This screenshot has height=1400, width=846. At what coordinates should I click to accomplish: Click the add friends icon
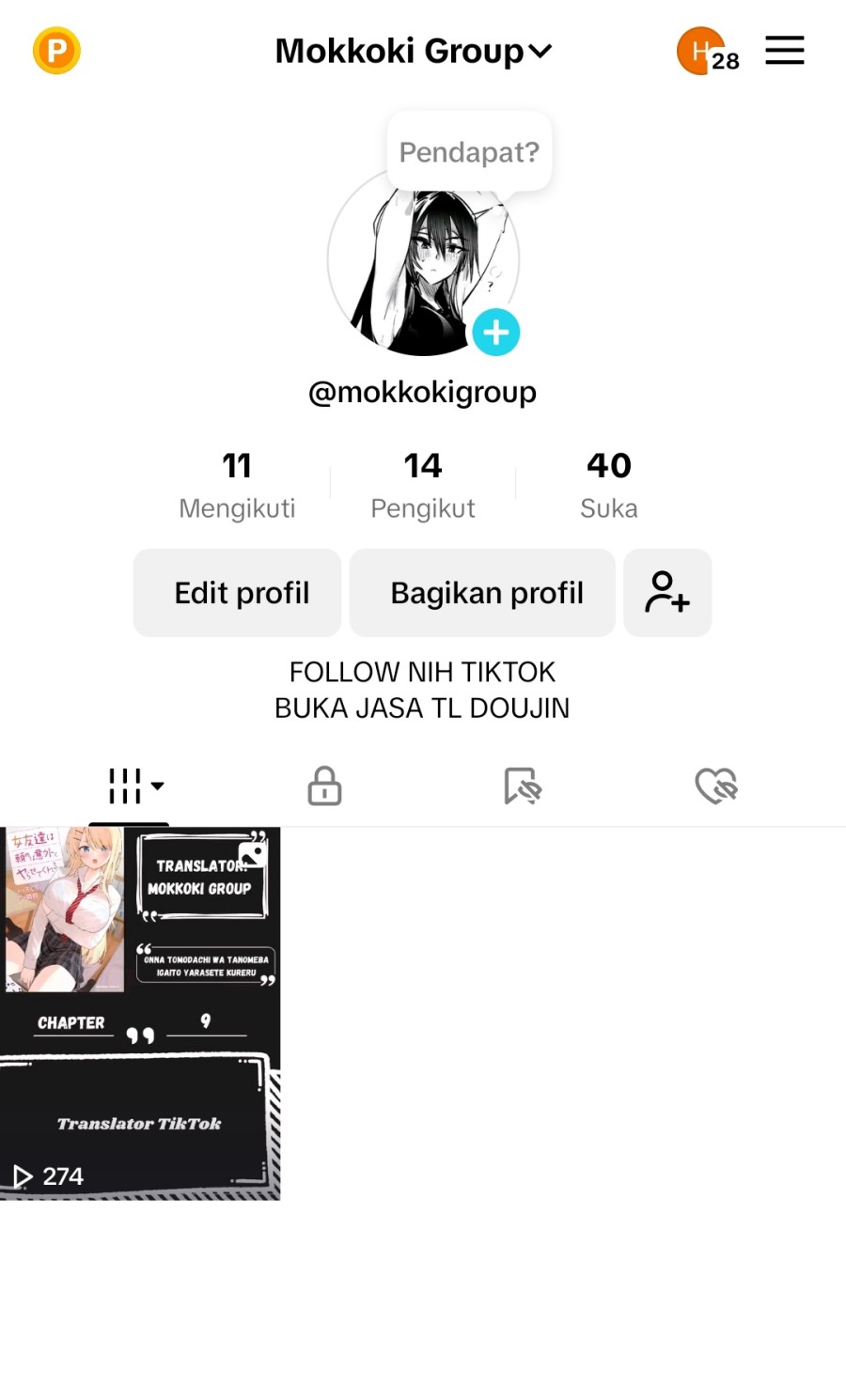click(667, 593)
